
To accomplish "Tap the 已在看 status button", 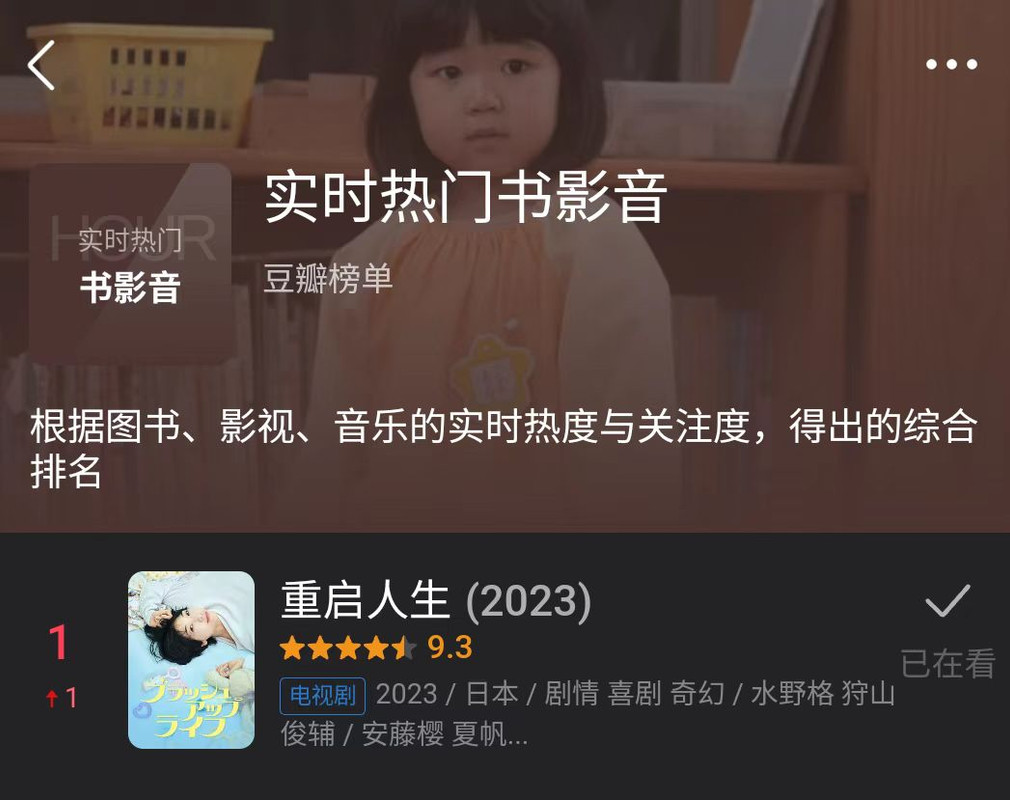I will 947,630.
